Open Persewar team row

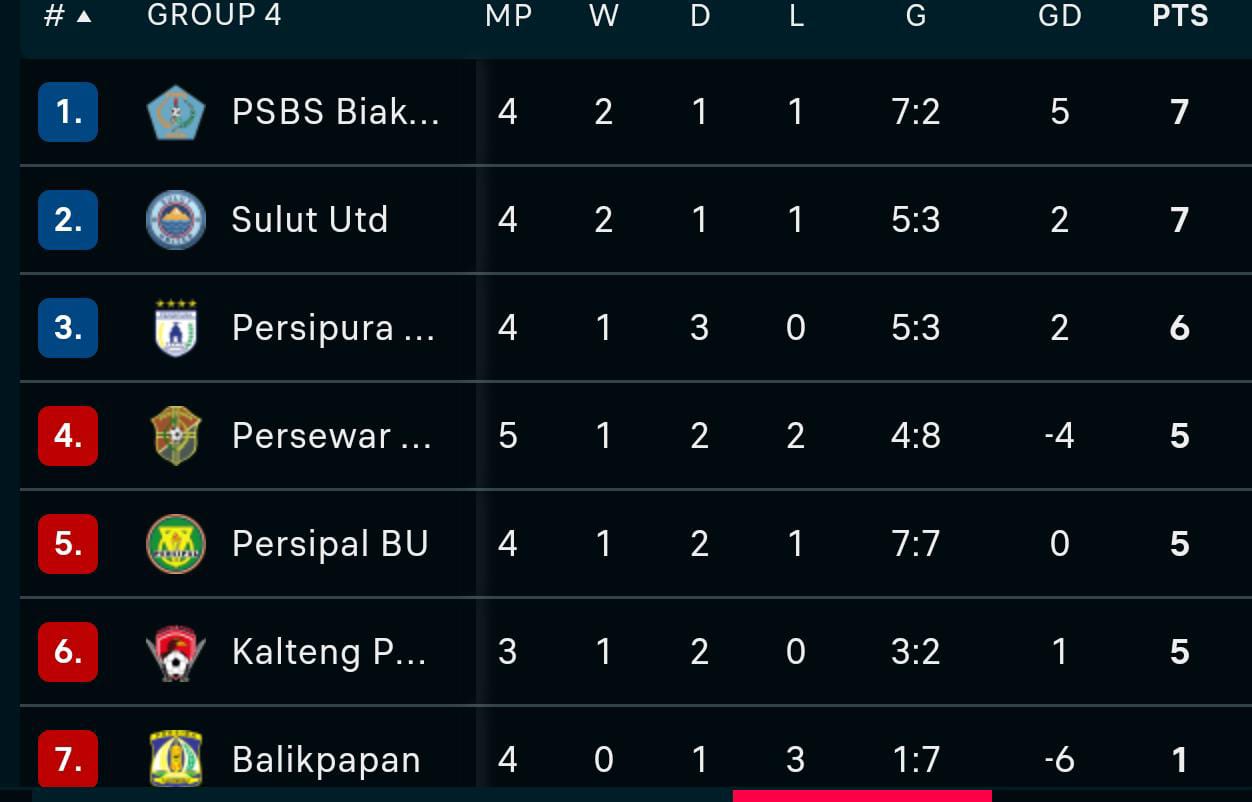(x=330, y=436)
